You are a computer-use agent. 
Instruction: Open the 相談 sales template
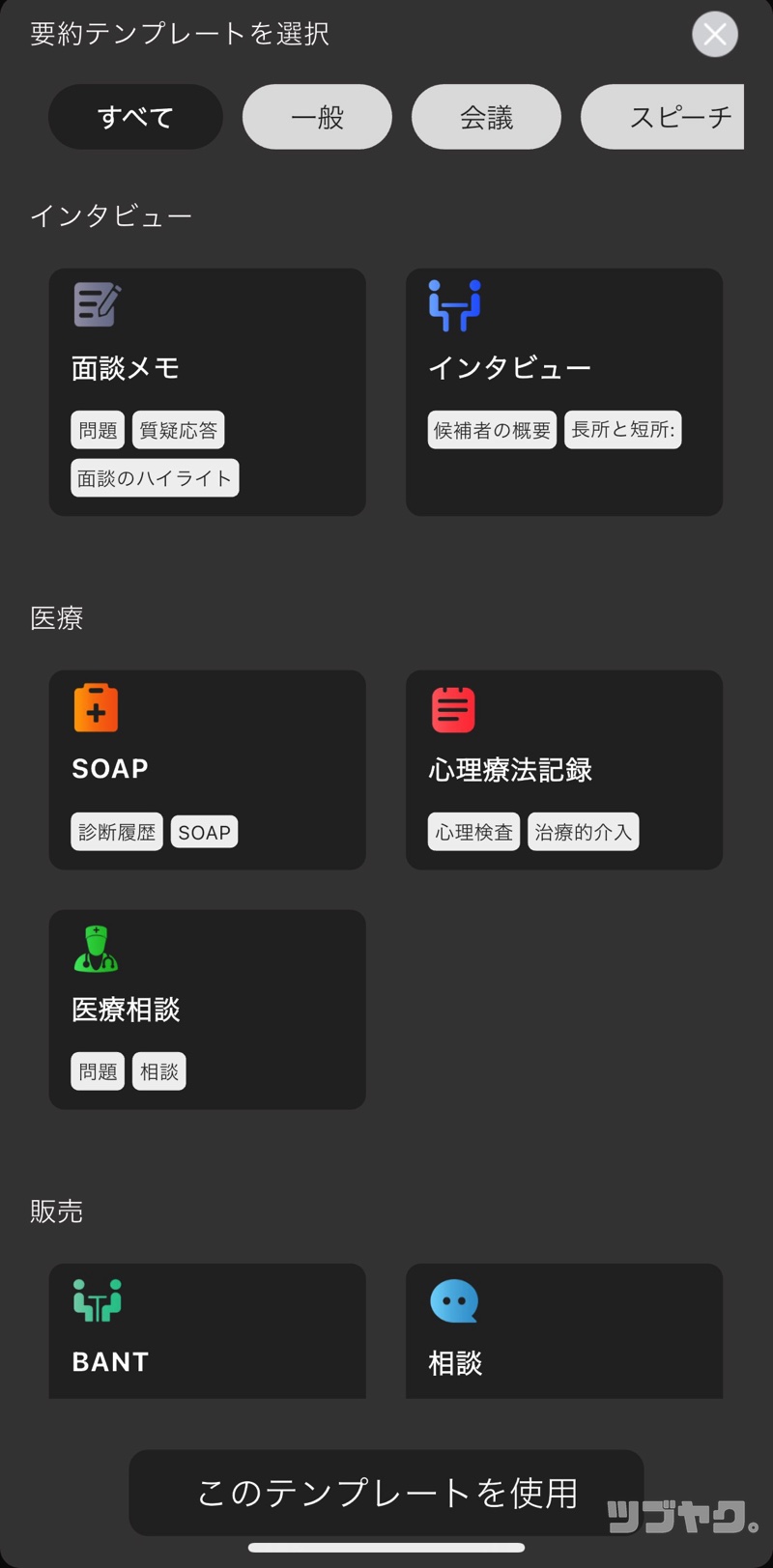[564, 1331]
